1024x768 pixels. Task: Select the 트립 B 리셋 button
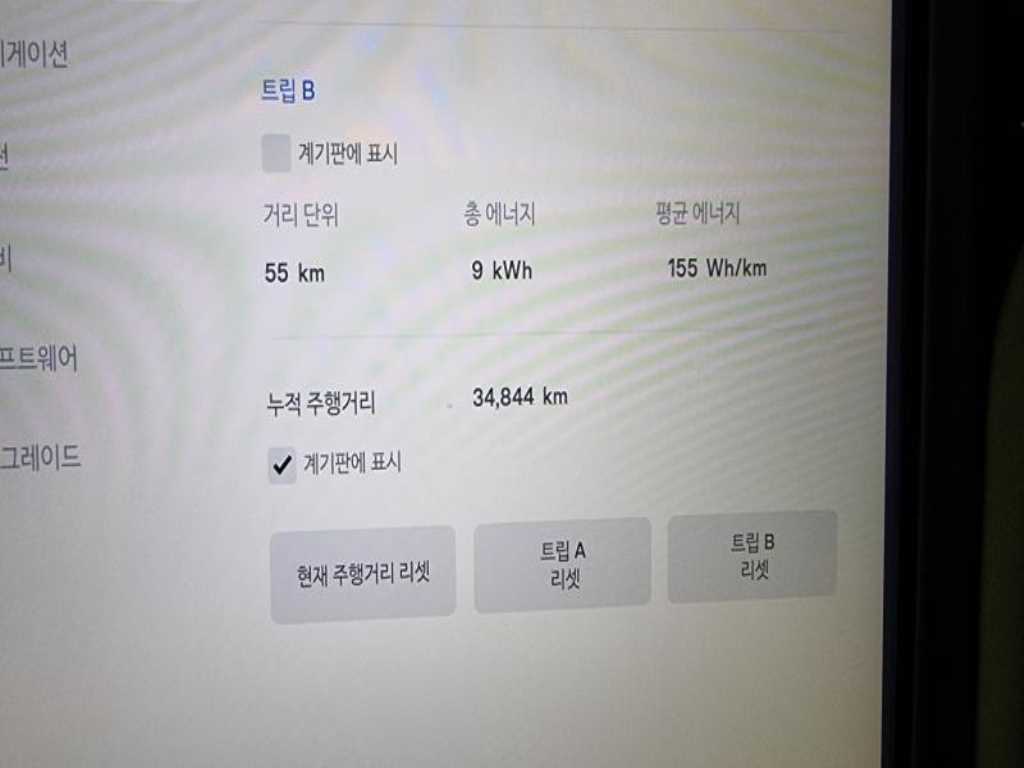click(752, 557)
